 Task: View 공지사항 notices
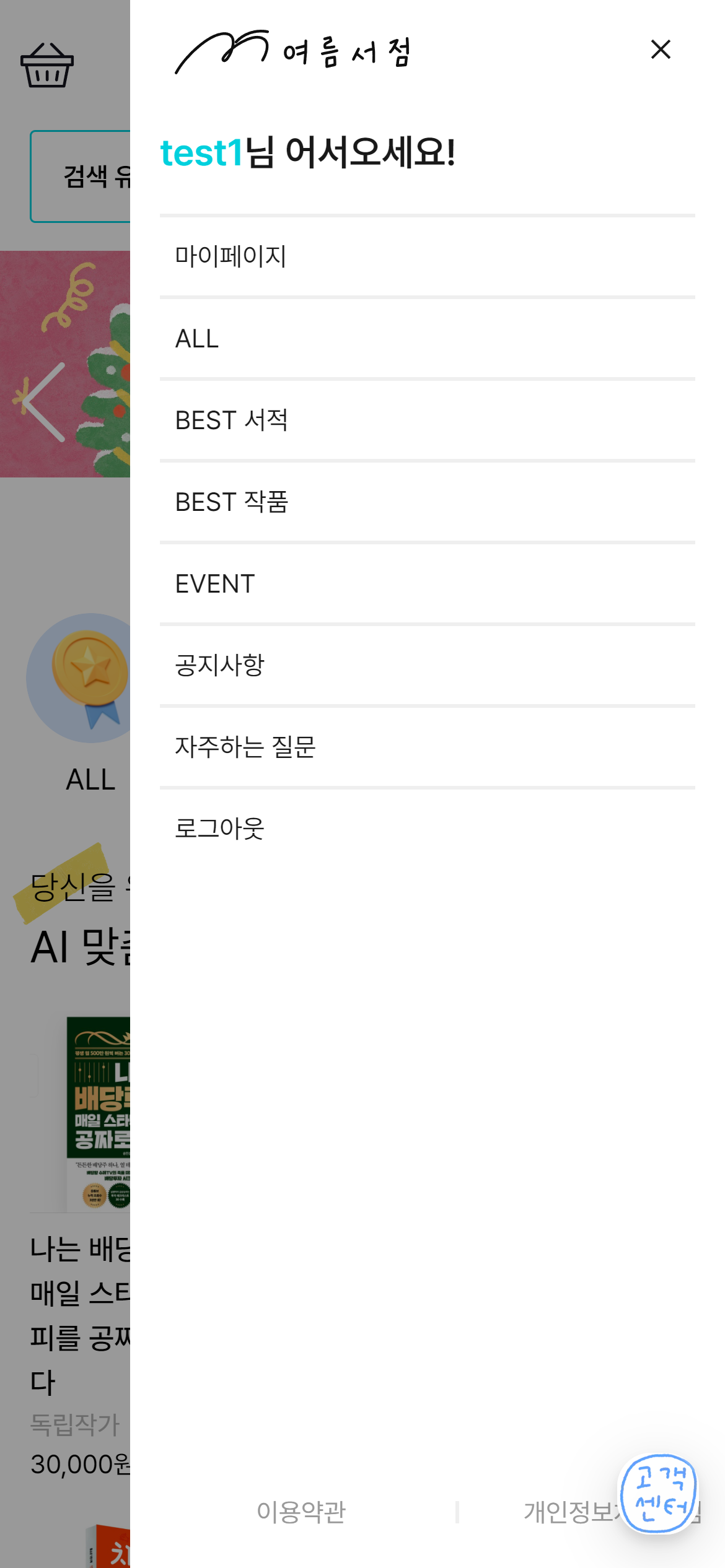pos(219,666)
